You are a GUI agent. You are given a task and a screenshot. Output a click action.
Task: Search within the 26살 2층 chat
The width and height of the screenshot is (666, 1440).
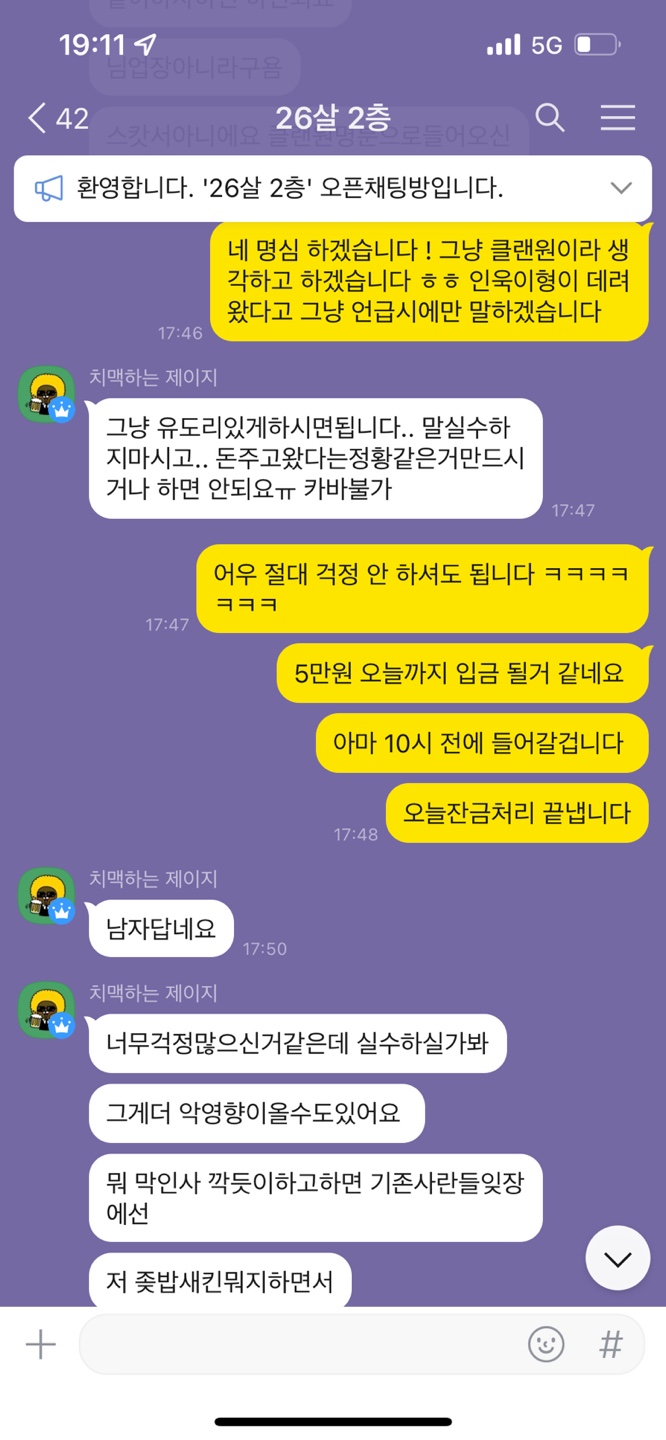[x=550, y=118]
